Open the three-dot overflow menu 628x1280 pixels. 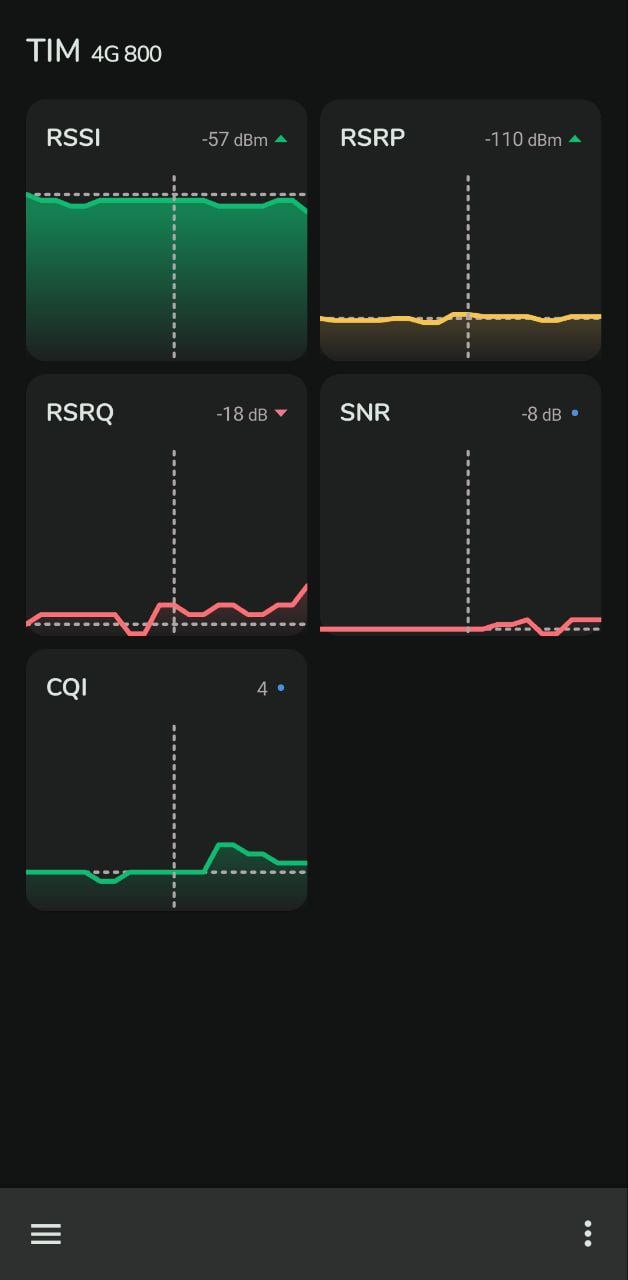[x=587, y=1233]
